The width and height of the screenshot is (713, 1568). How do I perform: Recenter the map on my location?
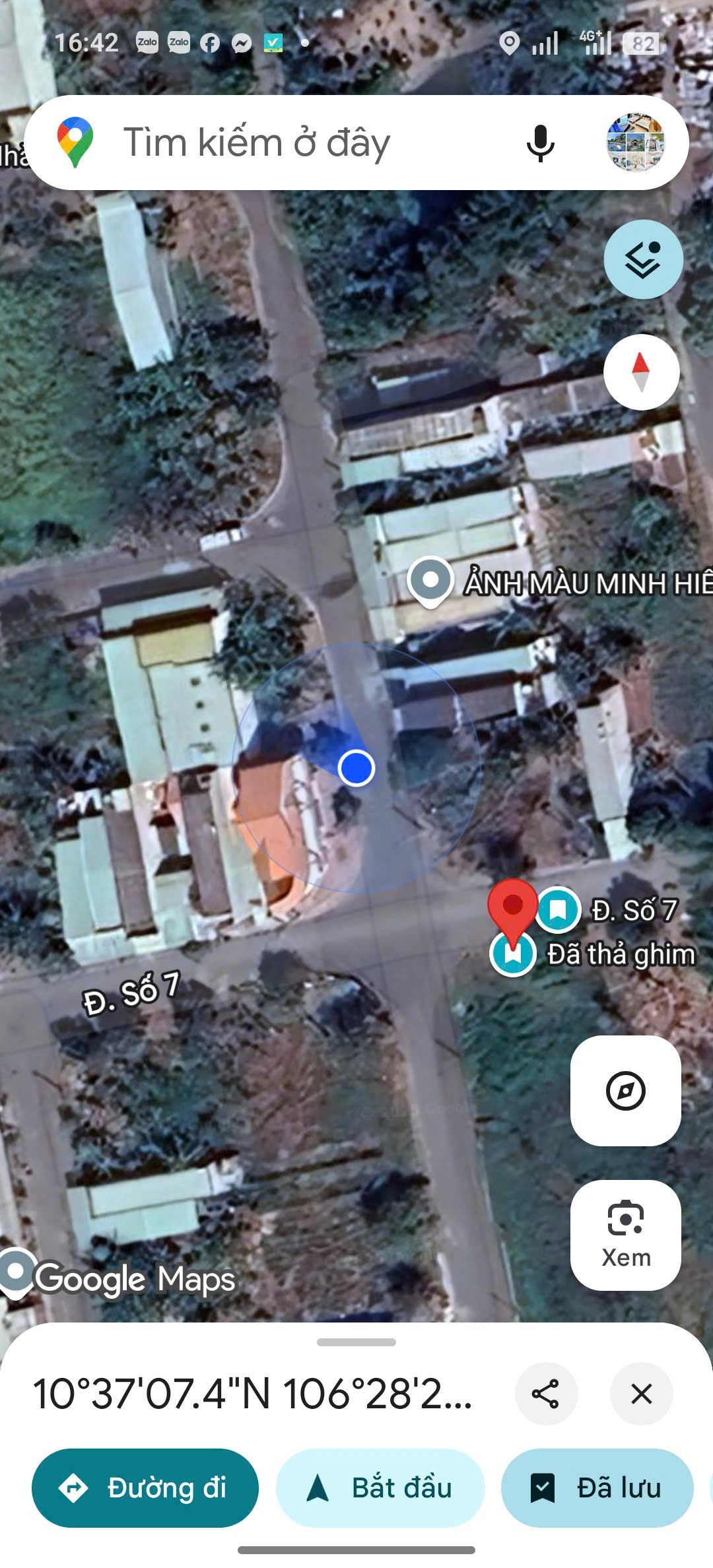[625, 1090]
